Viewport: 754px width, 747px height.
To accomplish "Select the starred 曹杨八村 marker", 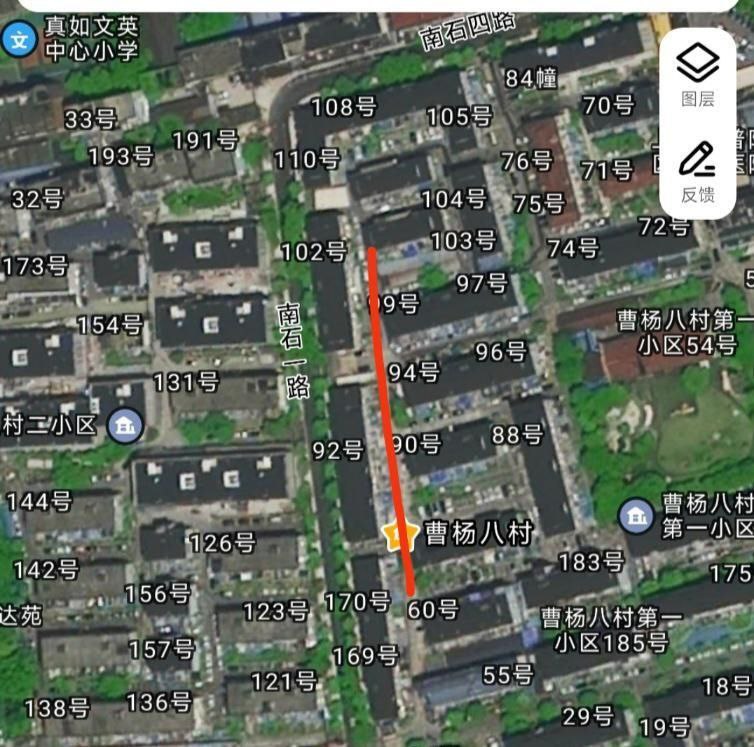I will [x=400, y=535].
